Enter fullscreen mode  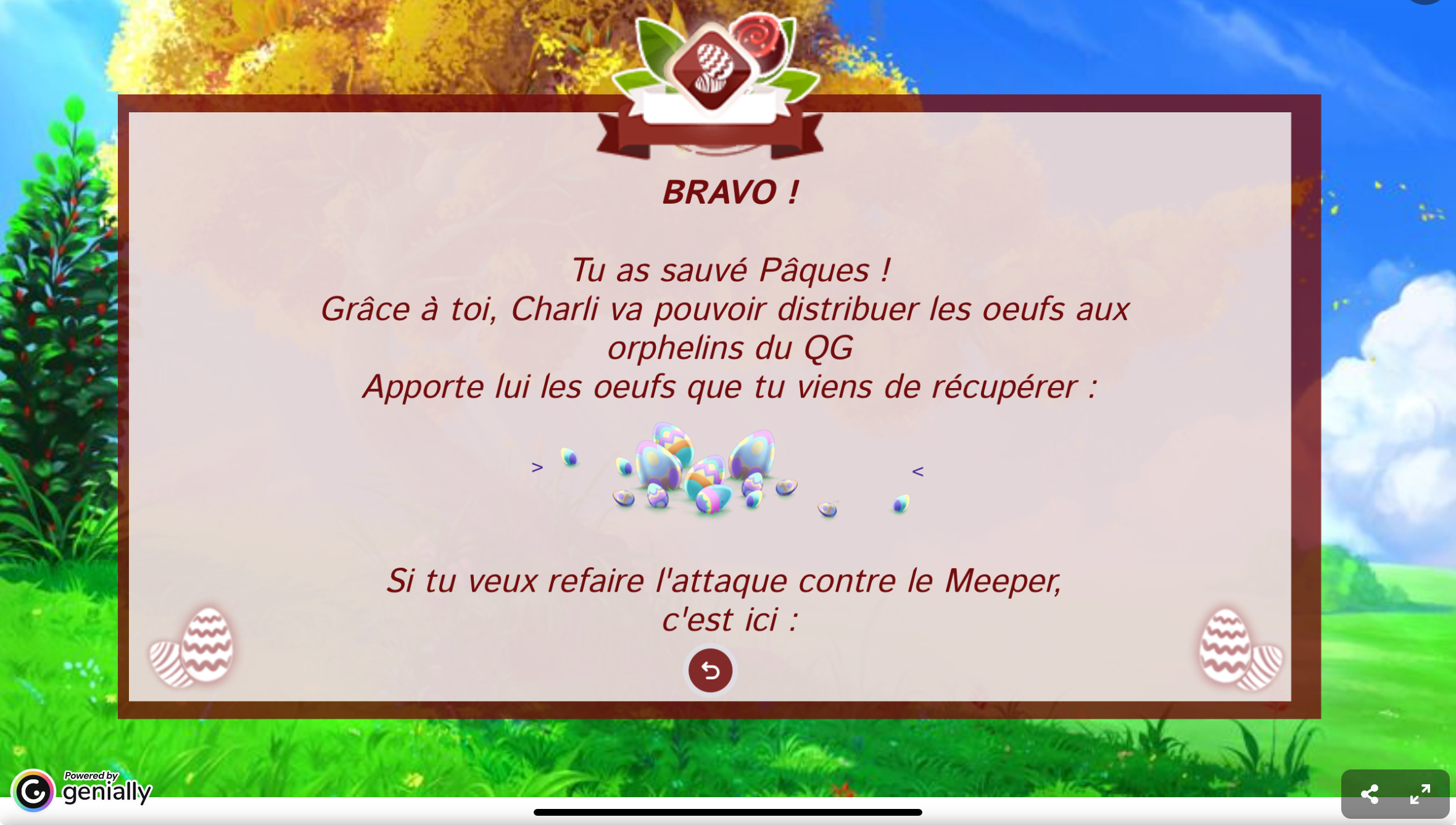coord(1420,794)
